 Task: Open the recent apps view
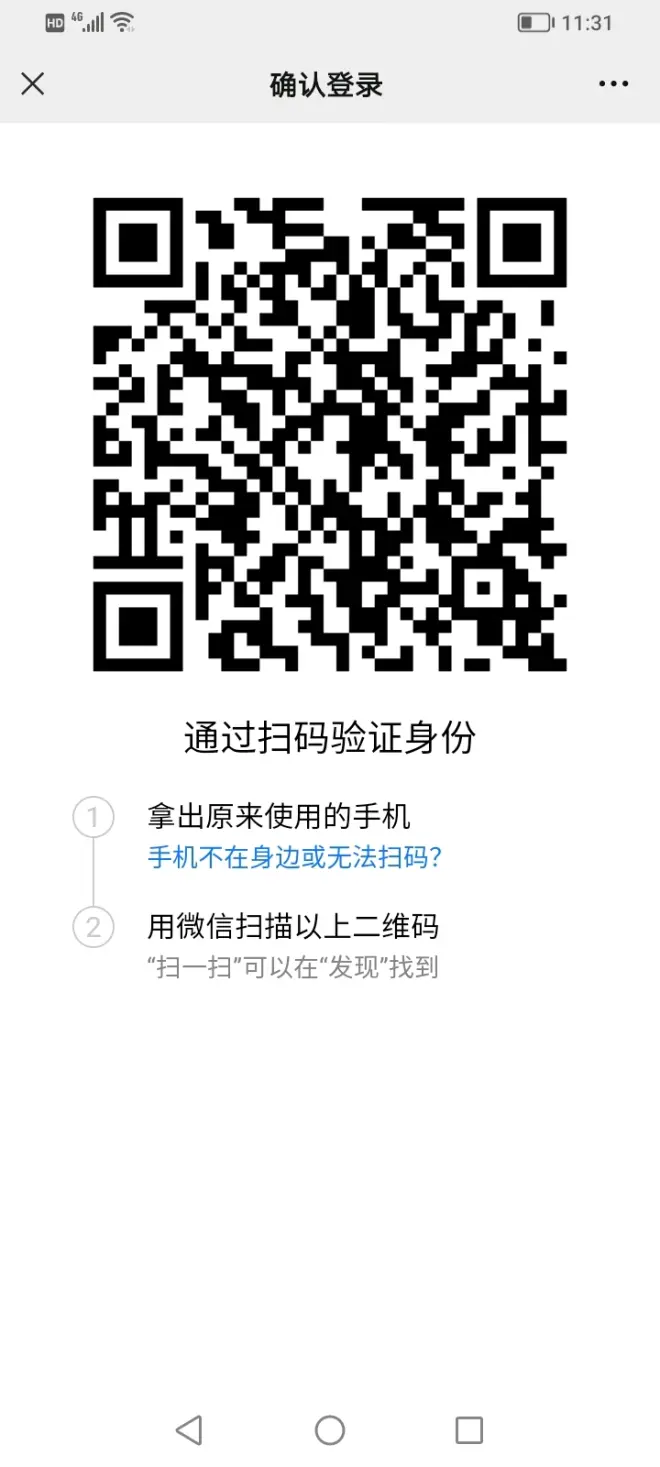pos(469,1430)
